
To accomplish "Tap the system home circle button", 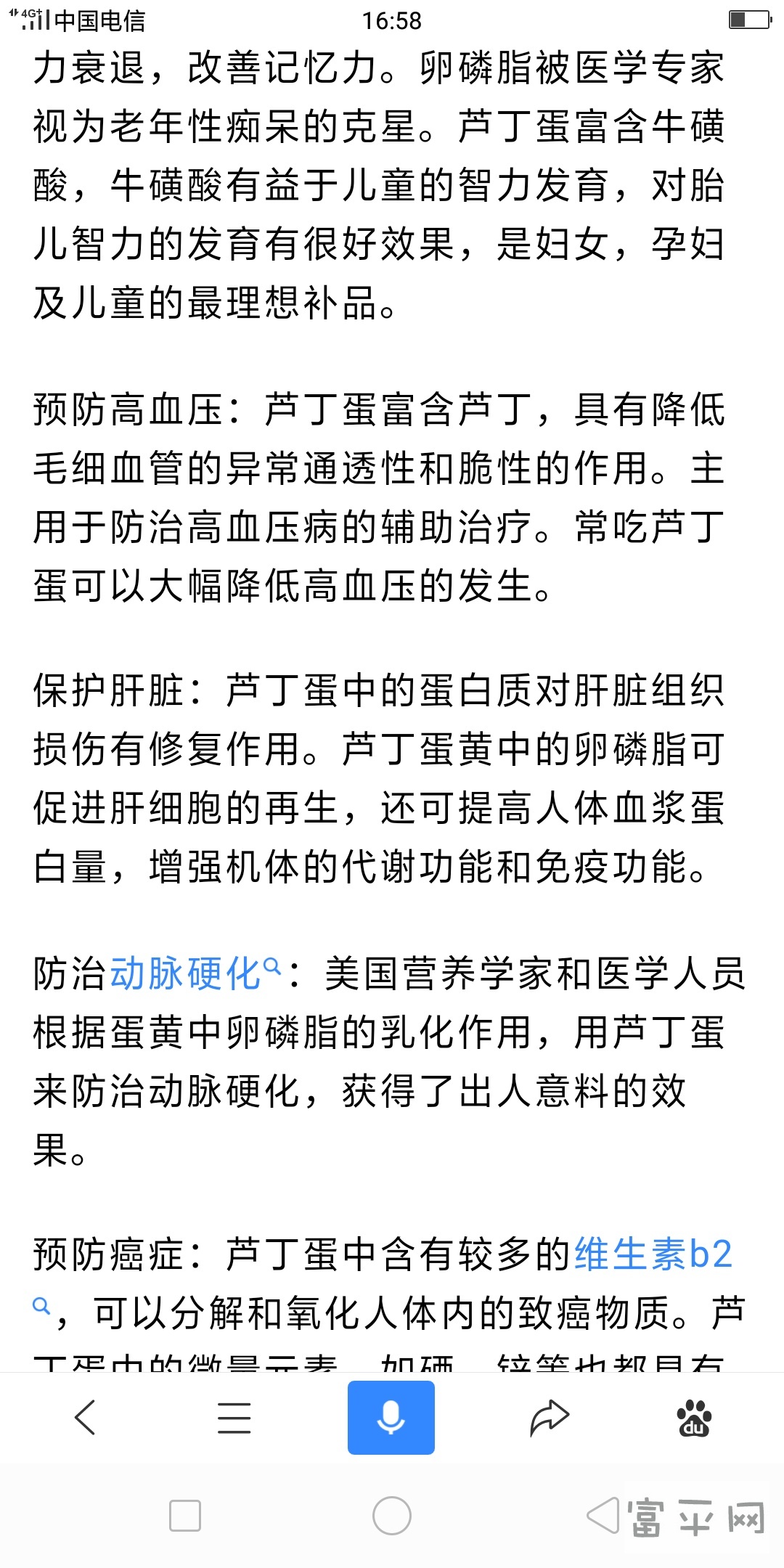I will (392, 1516).
